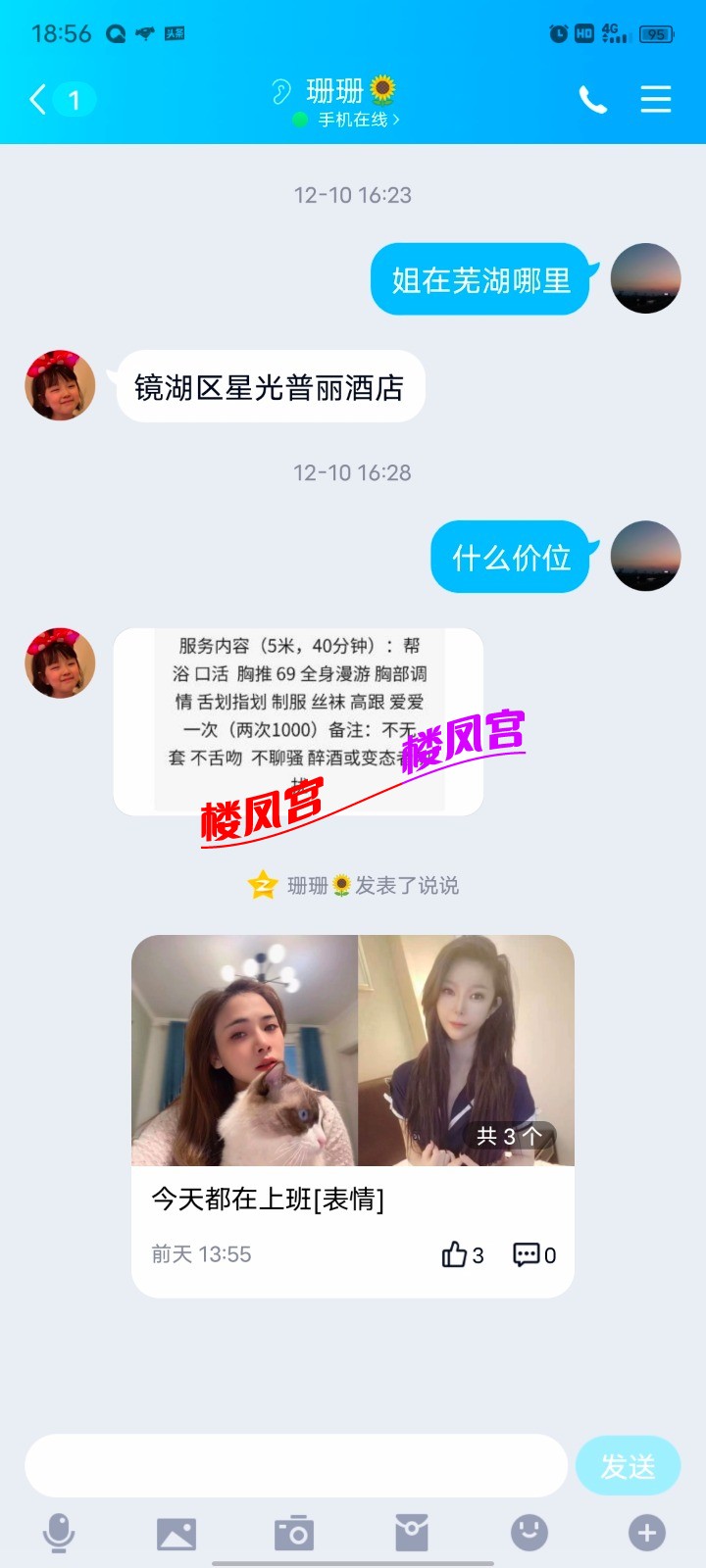
Task: Open the chat settings menu
Action: [x=655, y=99]
